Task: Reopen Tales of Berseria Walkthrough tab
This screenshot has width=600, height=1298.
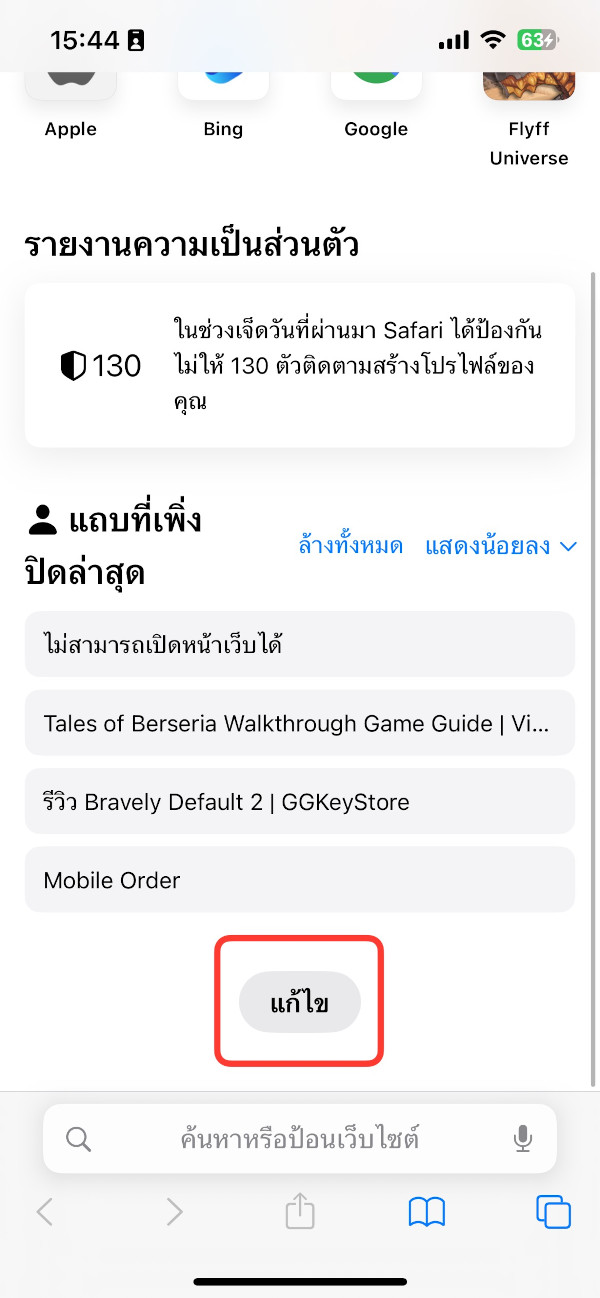Action: (300, 723)
